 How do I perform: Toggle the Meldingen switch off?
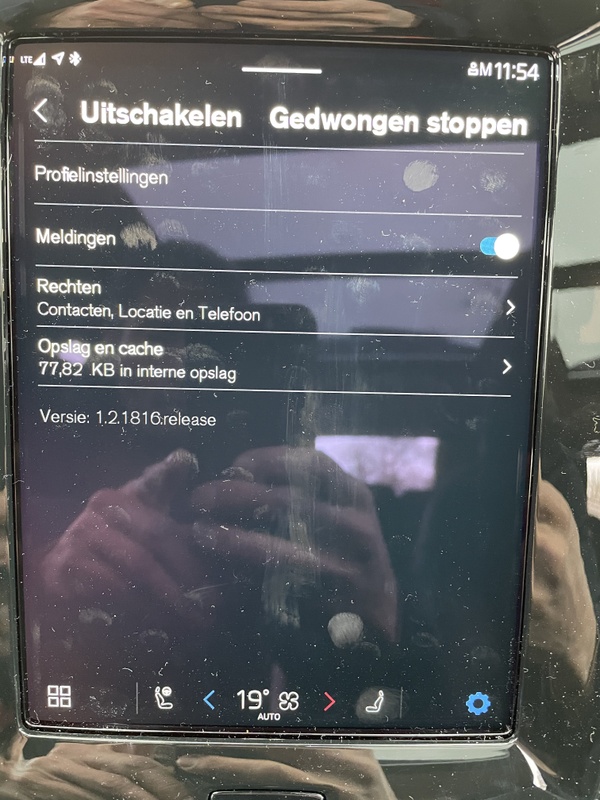coord(499,246)
